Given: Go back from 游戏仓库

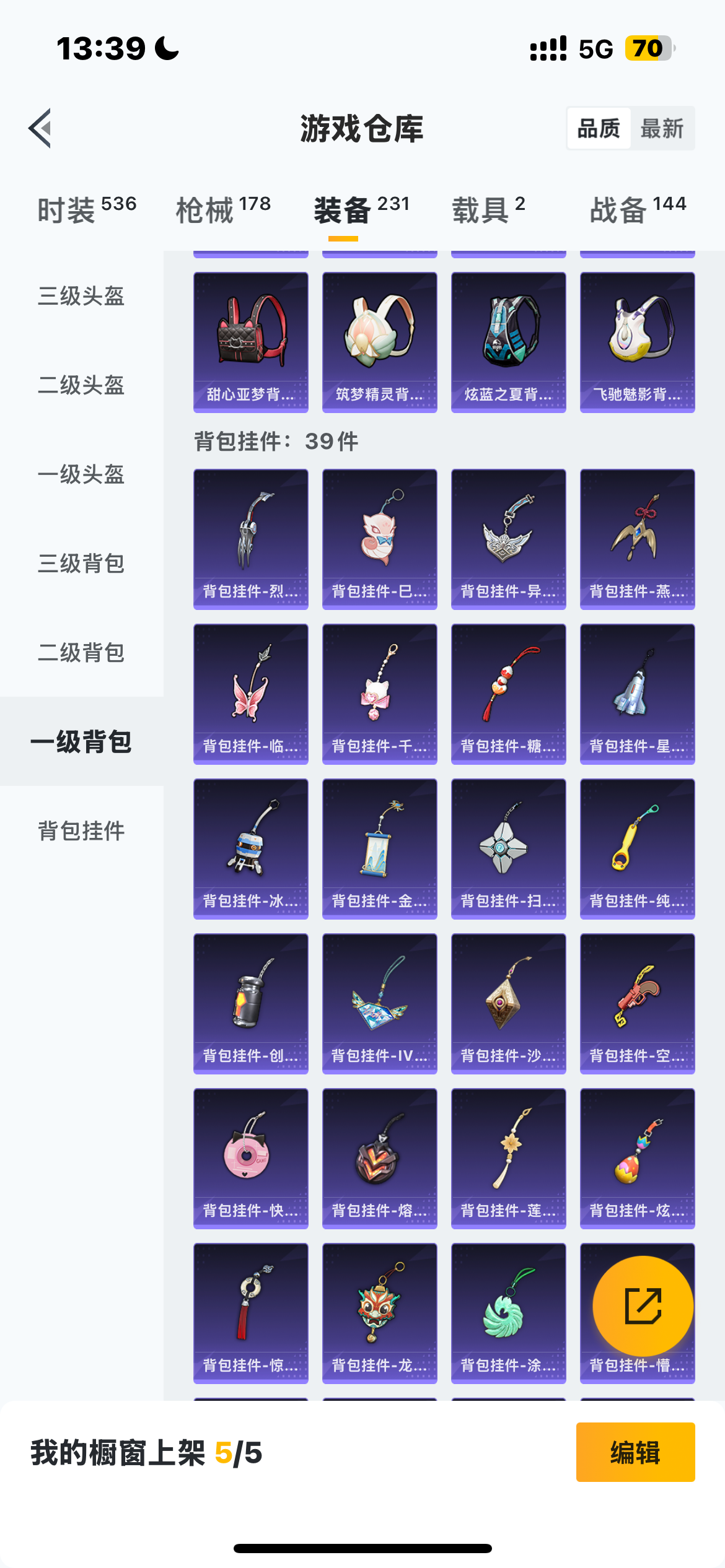Looking at the screenshot, I should (x=40, y=128).
